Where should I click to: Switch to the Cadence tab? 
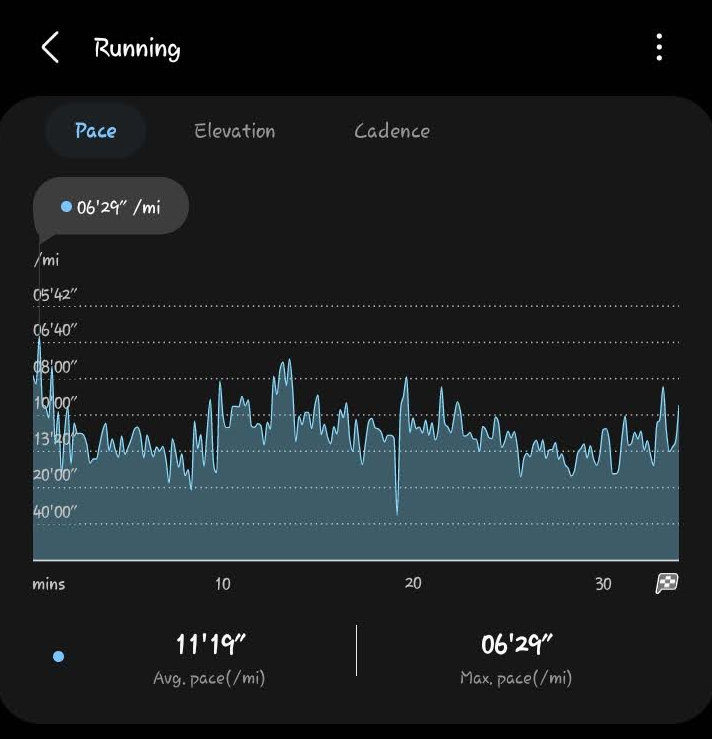pos(392,131)
